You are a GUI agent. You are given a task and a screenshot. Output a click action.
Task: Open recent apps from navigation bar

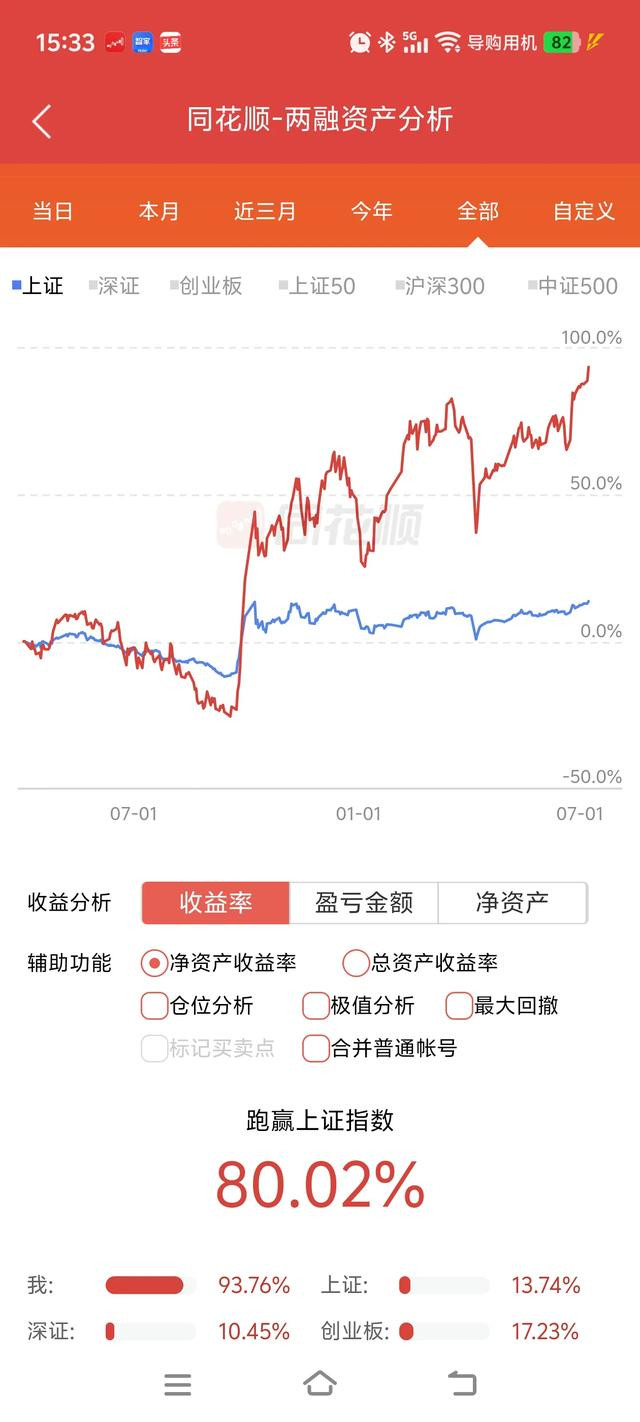coord(178,1384)
